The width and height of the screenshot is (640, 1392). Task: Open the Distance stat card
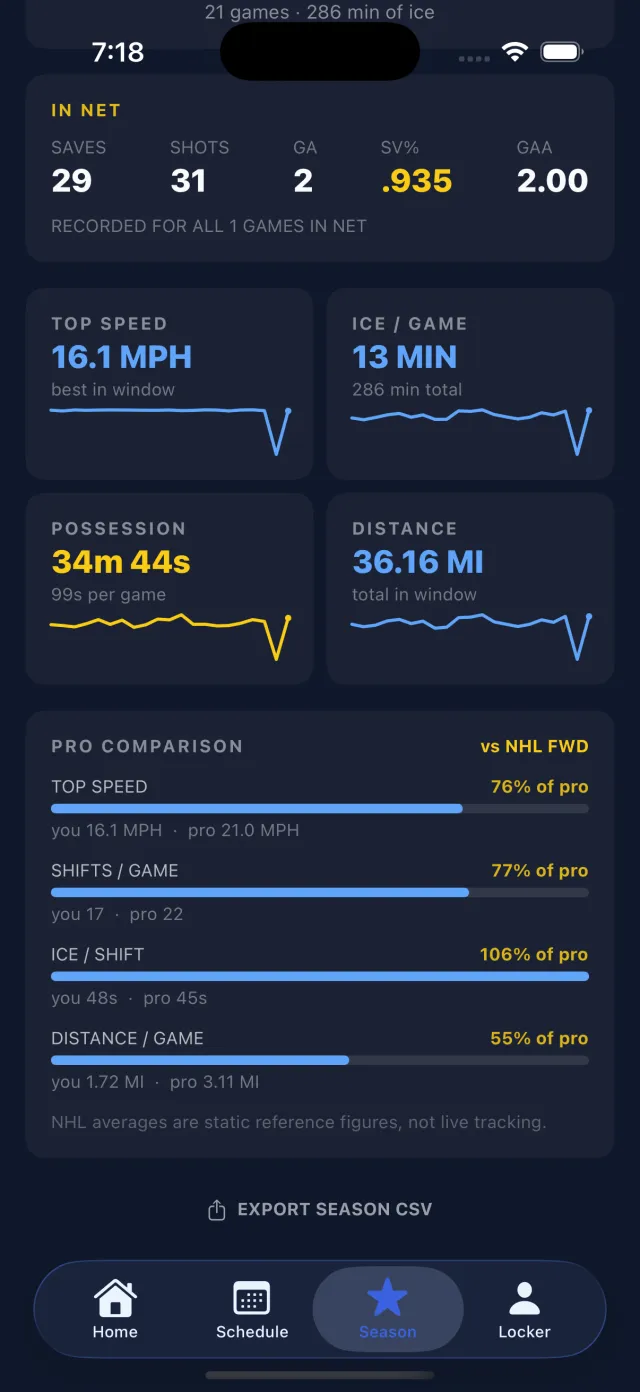point(470,589)
